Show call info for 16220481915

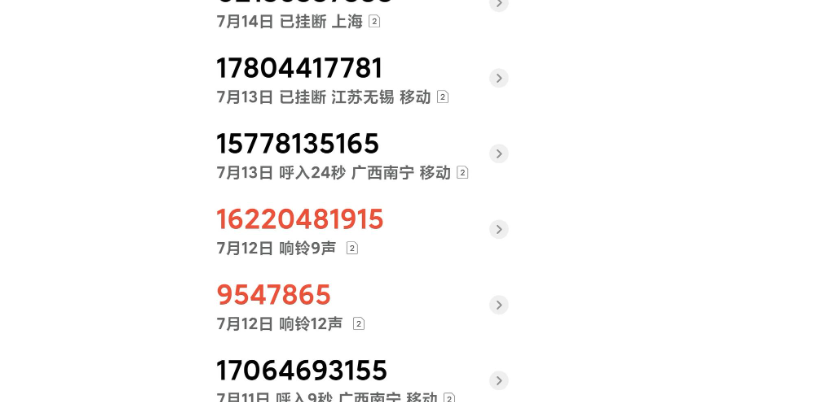click(498, 229)
